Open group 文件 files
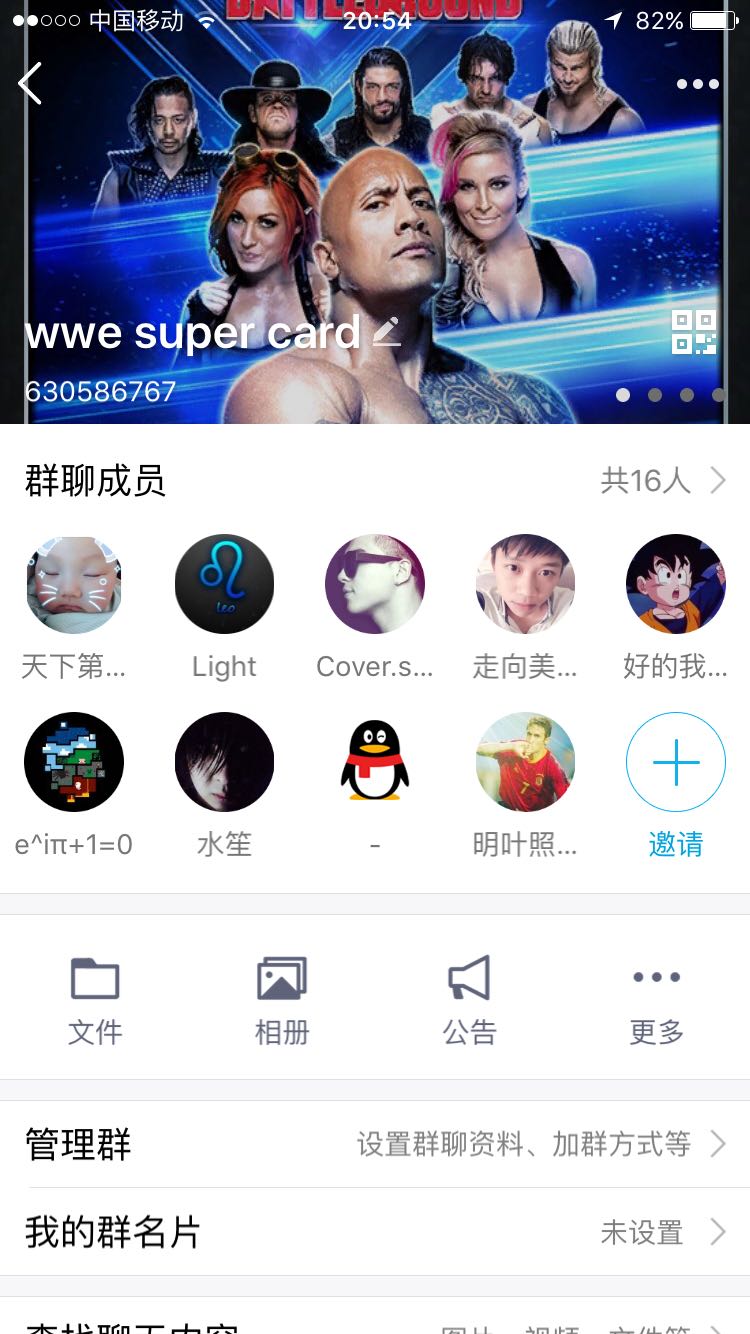750x1334 pixels. tap(95, 1000)
